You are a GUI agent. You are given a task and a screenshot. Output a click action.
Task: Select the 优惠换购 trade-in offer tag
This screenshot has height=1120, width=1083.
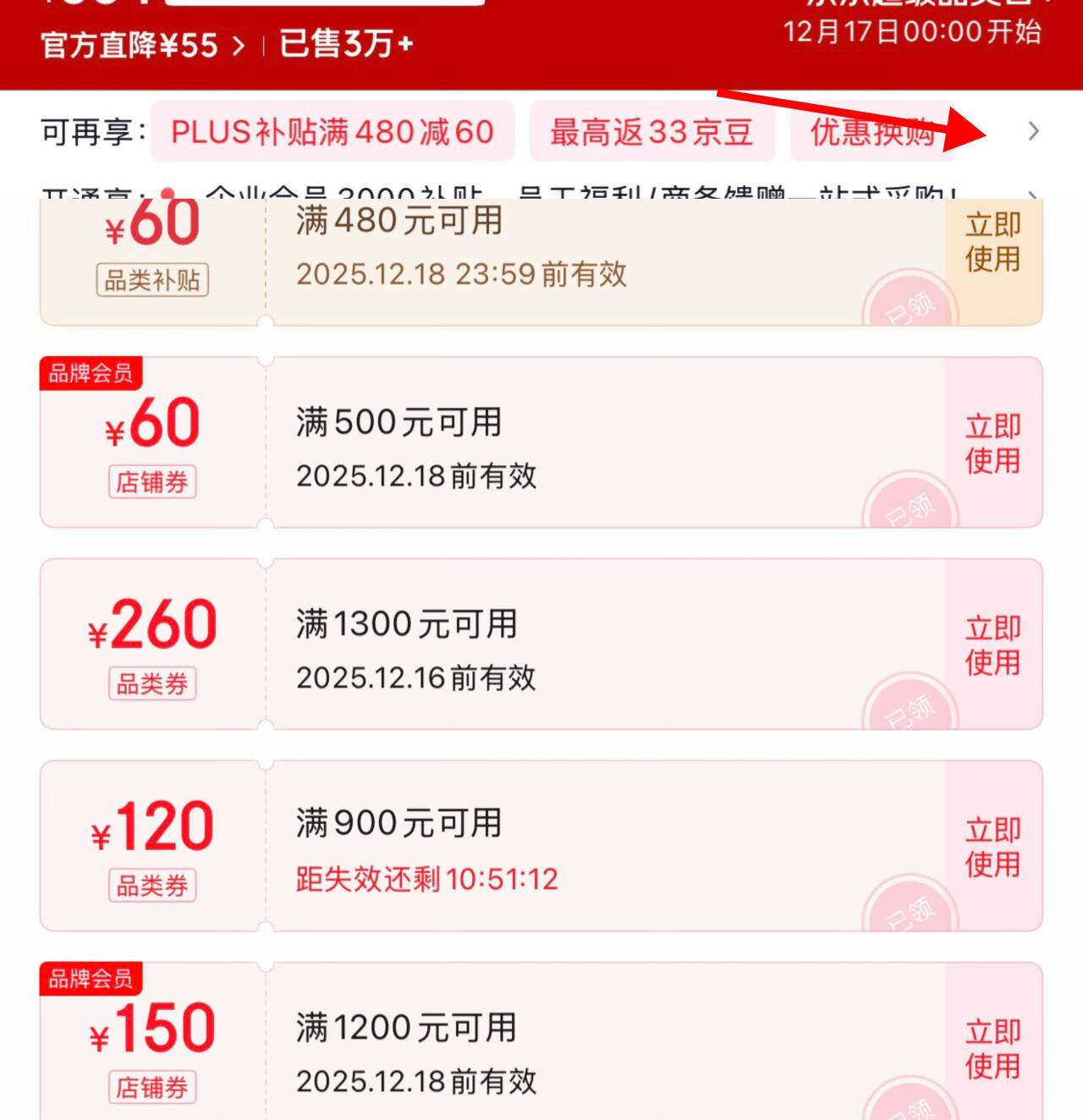(x=873, y=132)
